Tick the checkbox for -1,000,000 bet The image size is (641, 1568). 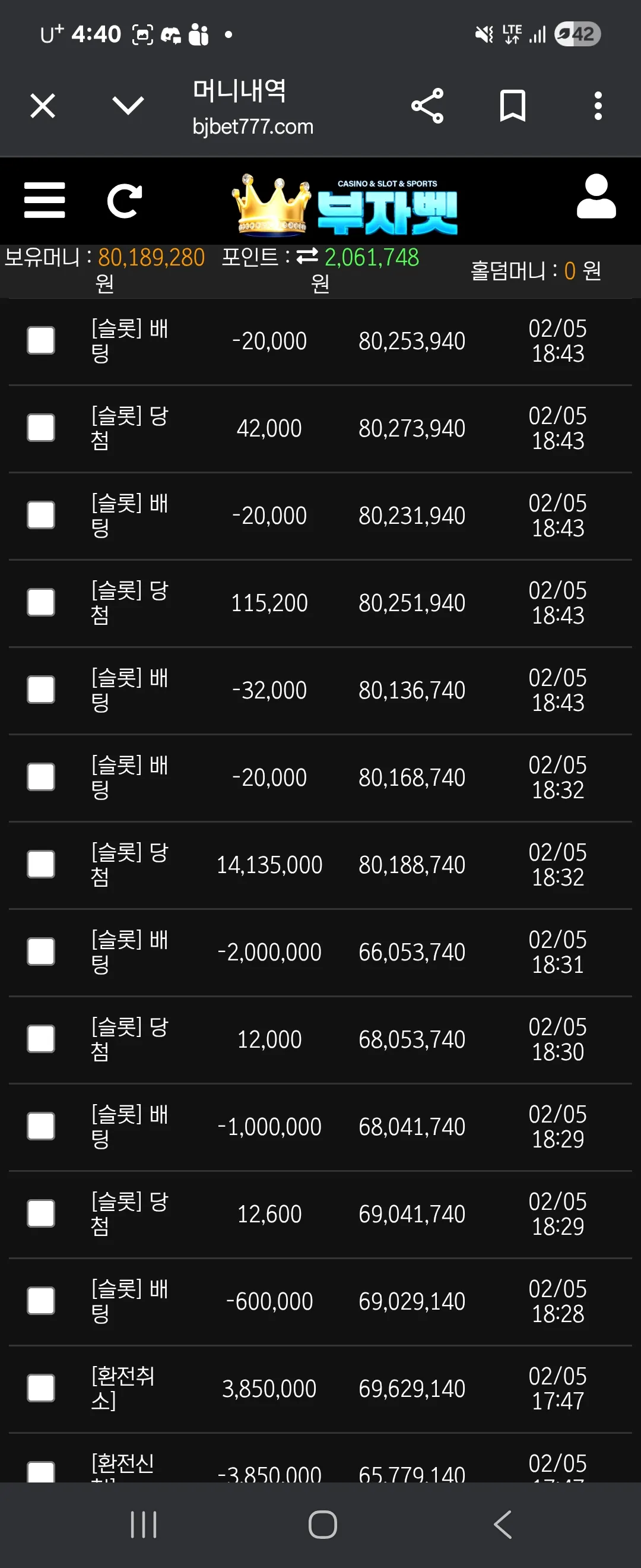pos(42,1126)
